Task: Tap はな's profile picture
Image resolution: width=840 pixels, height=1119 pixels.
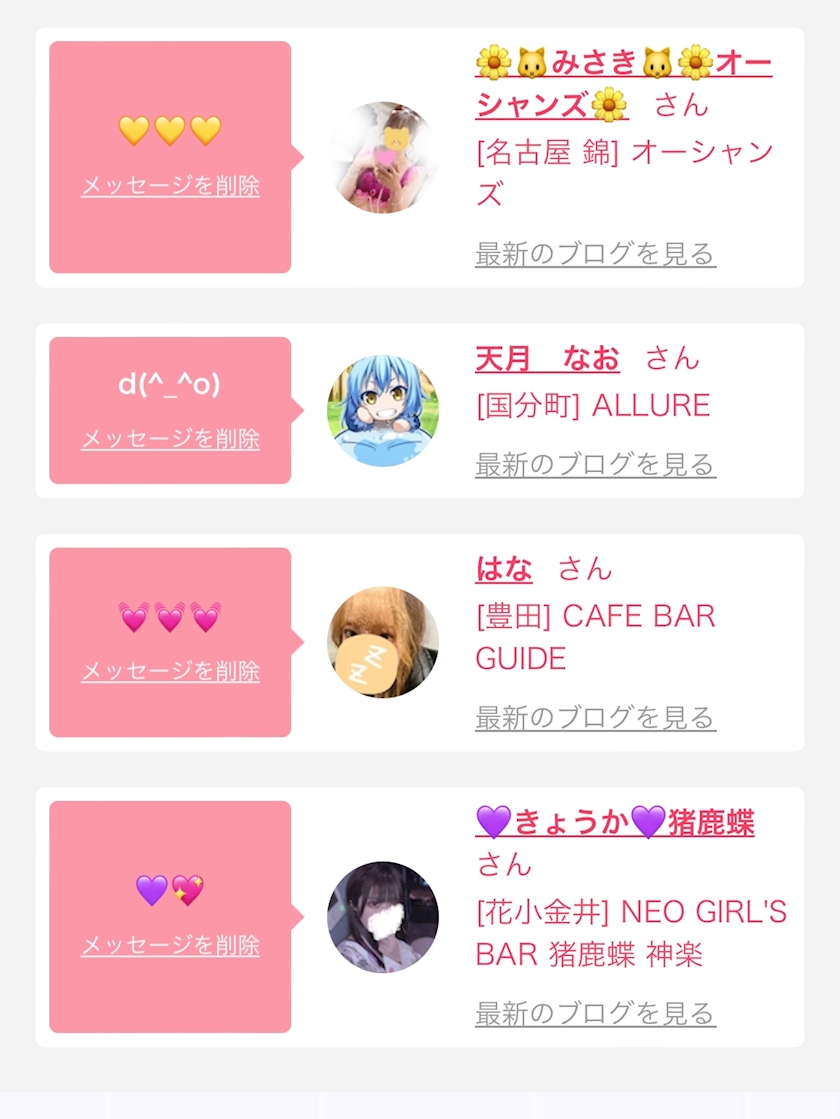Action: [383, 642]
